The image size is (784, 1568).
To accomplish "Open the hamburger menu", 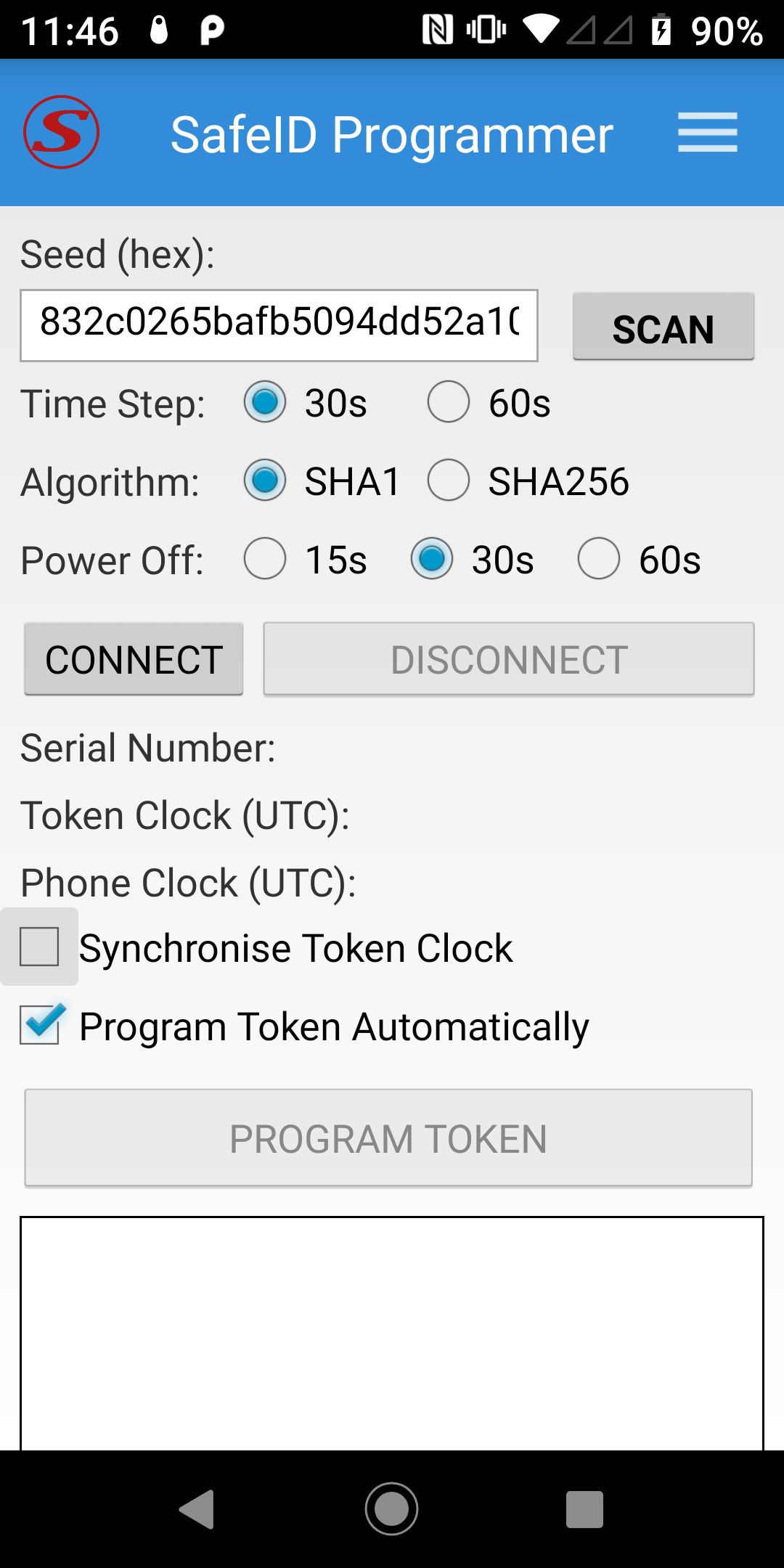I will [707, 133].
